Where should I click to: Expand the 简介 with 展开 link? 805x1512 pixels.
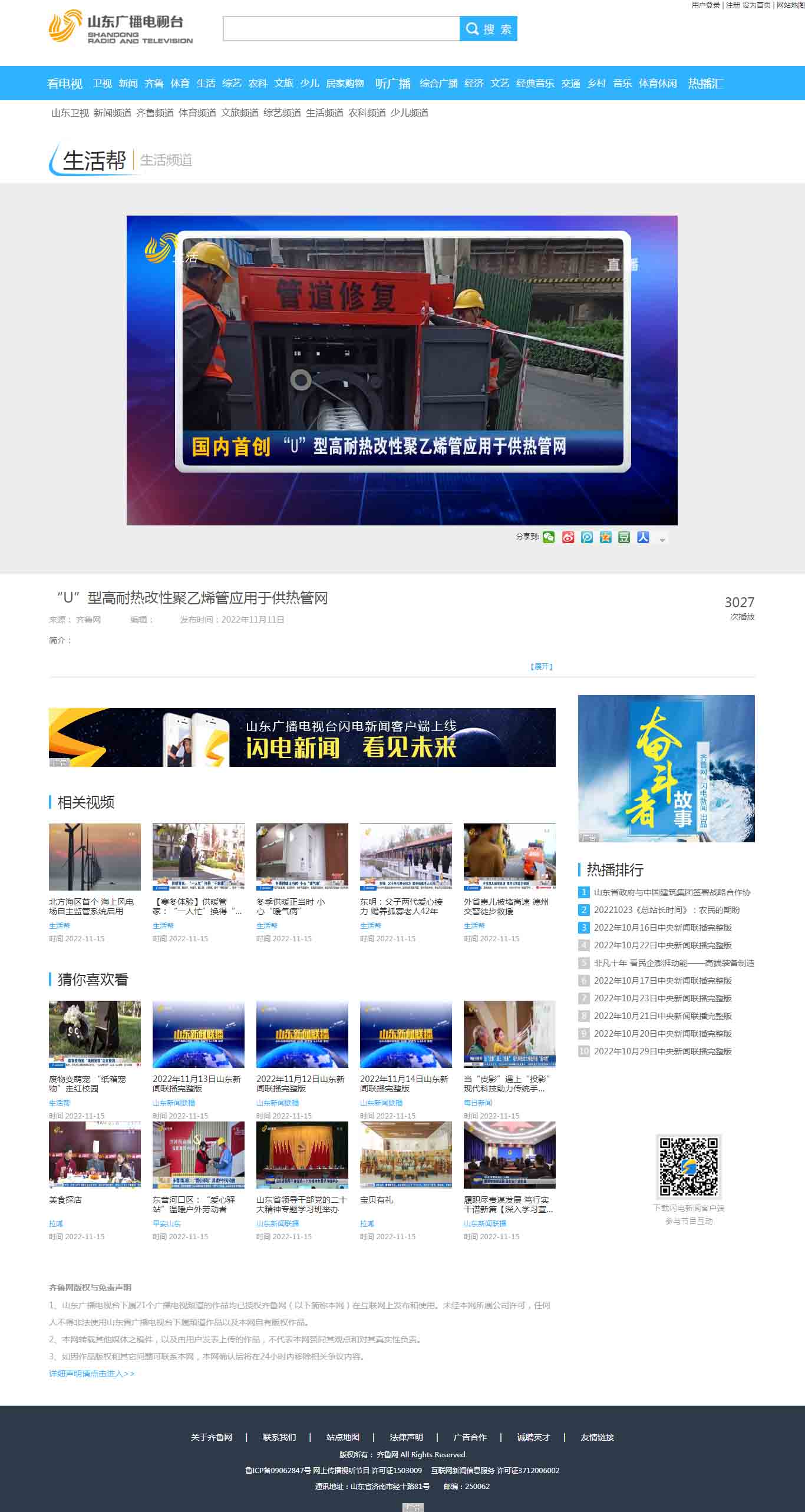coord(541,667)
